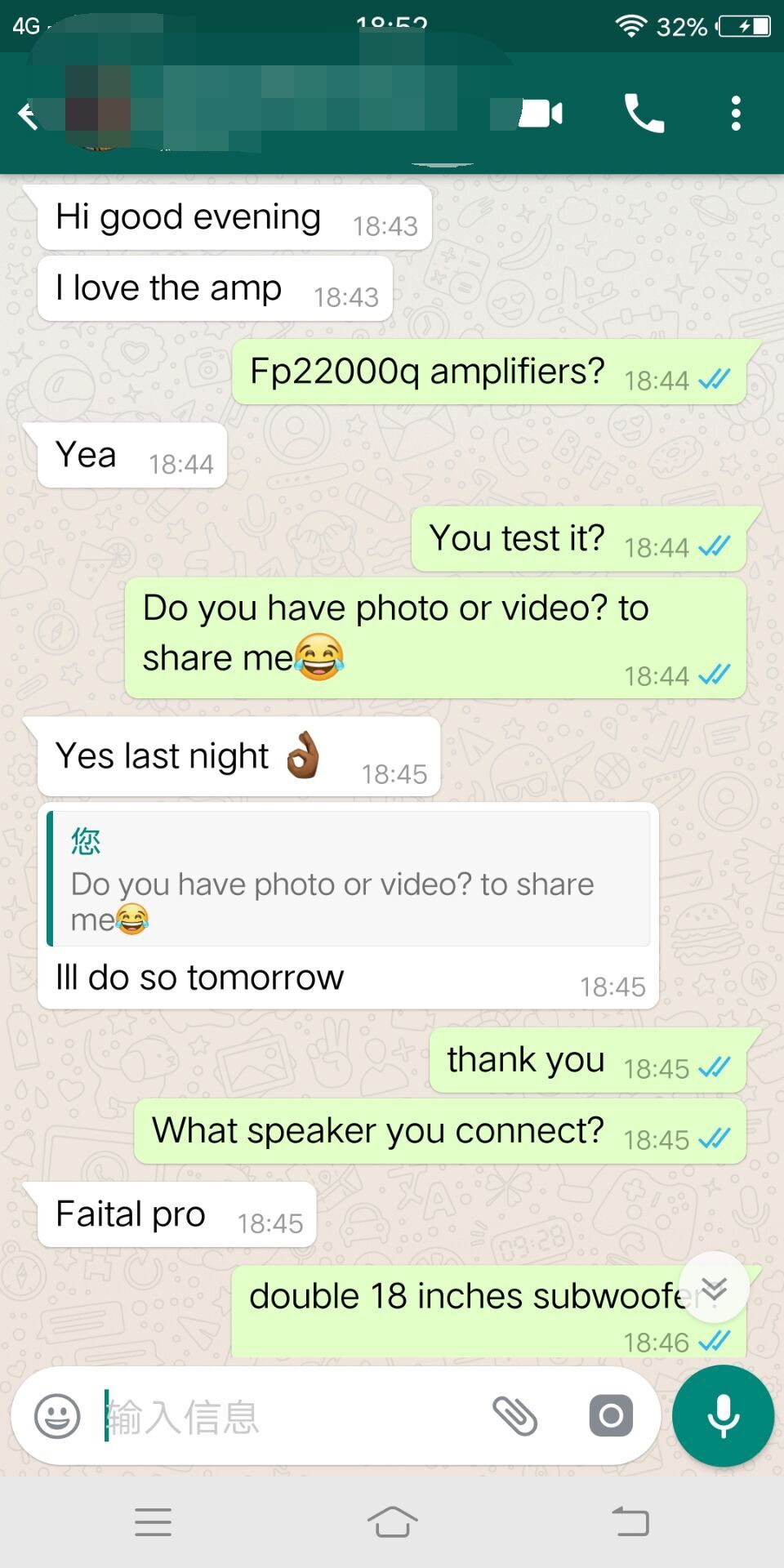
Task: Start a video call
Action: click(541, 114)
